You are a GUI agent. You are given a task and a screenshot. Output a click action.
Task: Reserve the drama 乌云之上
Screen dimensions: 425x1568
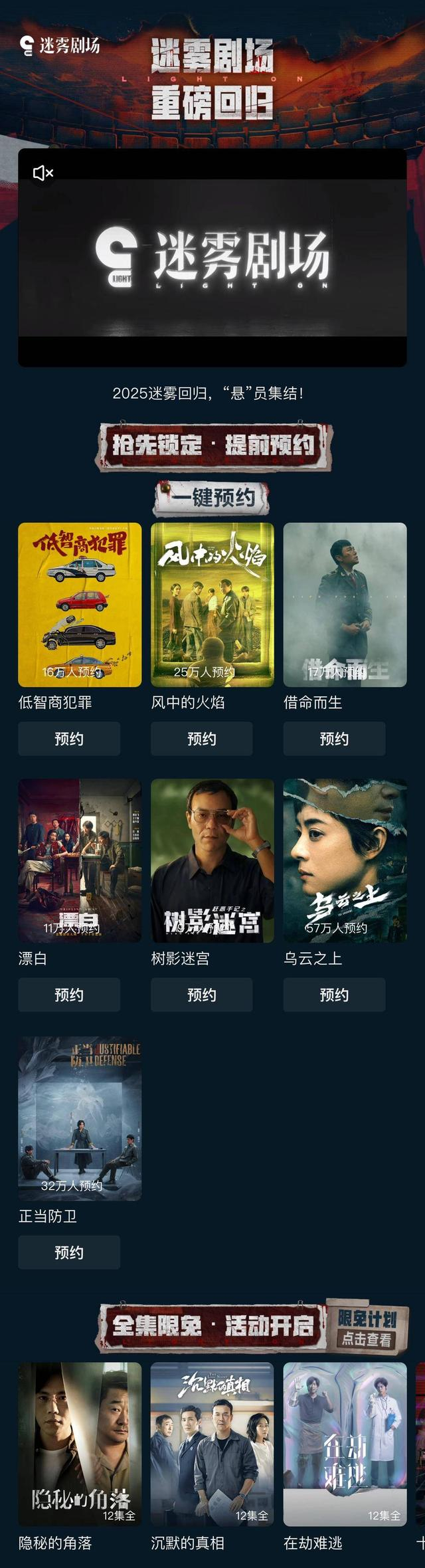tap(334, 995)
